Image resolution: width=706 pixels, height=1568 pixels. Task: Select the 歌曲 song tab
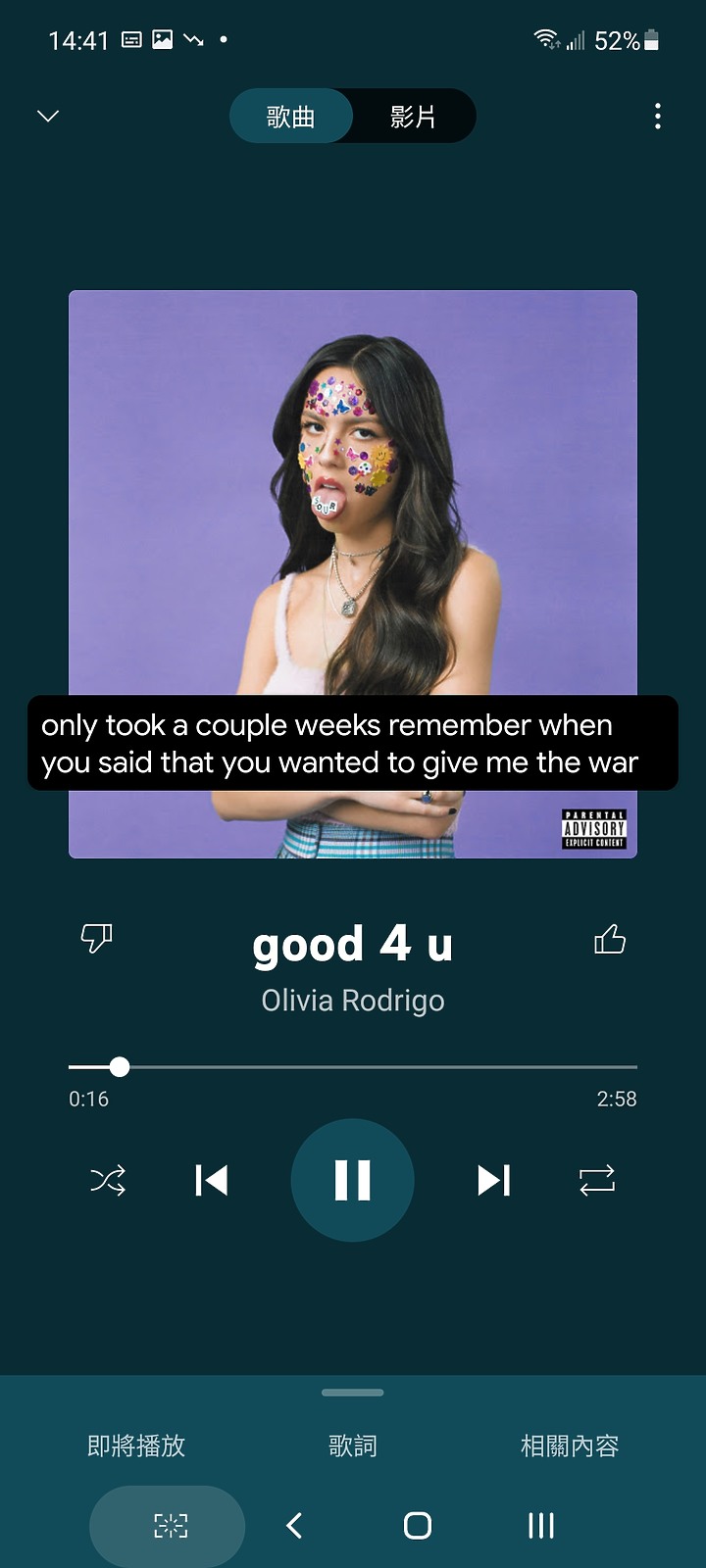click(291, 117)
